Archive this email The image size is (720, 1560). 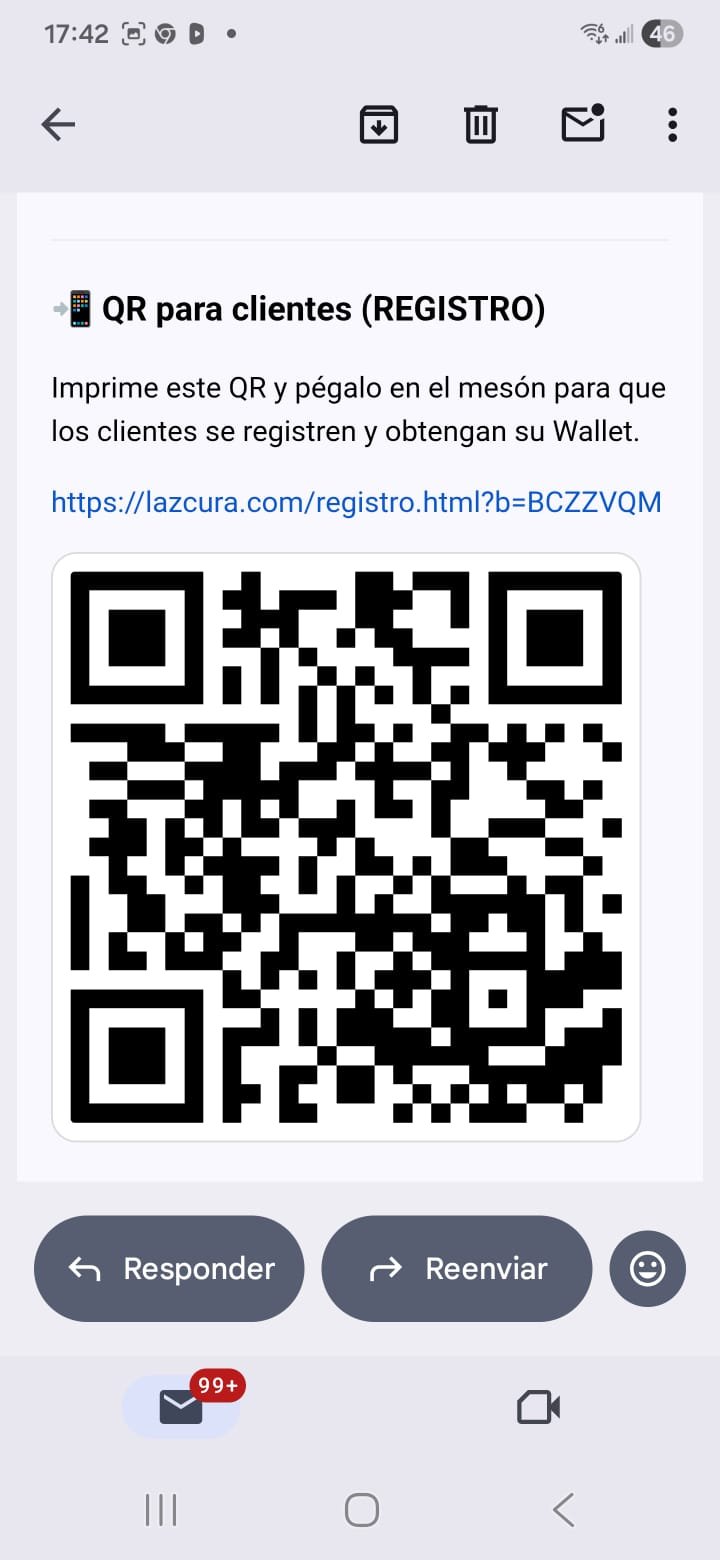click(378, 124)
